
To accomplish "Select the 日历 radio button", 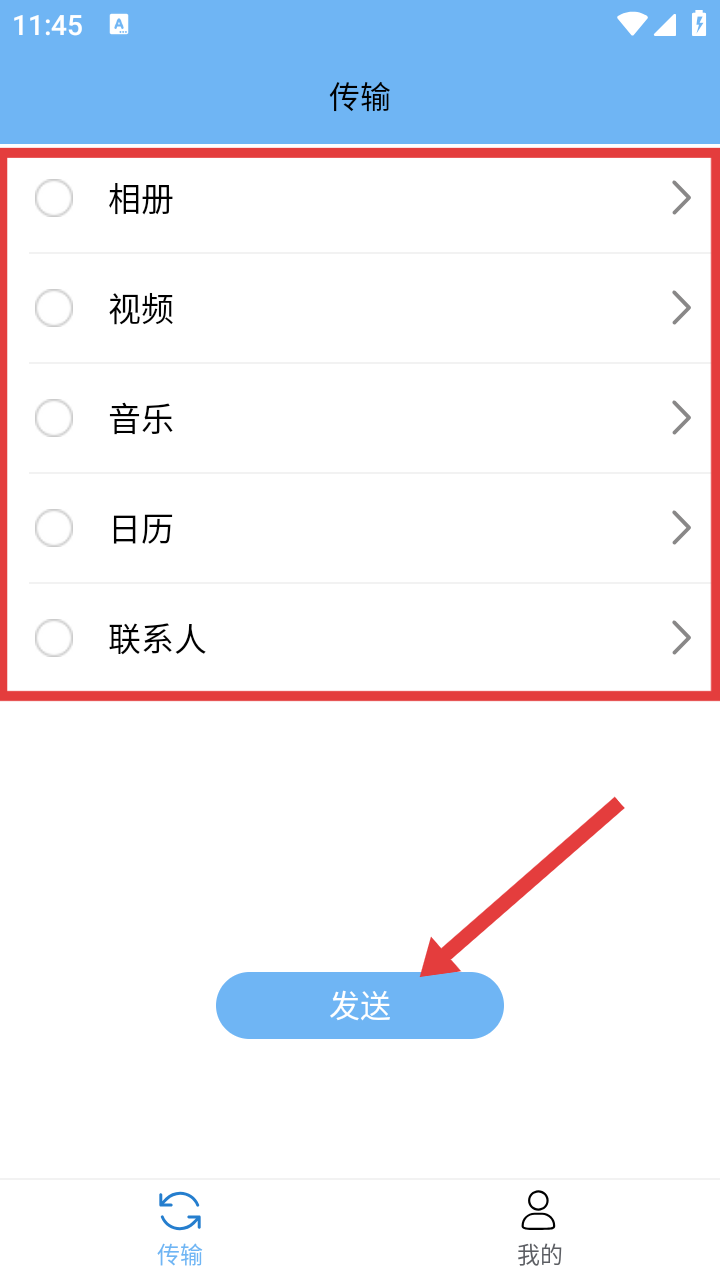I will pyautogui.click(x=54, y=528).
